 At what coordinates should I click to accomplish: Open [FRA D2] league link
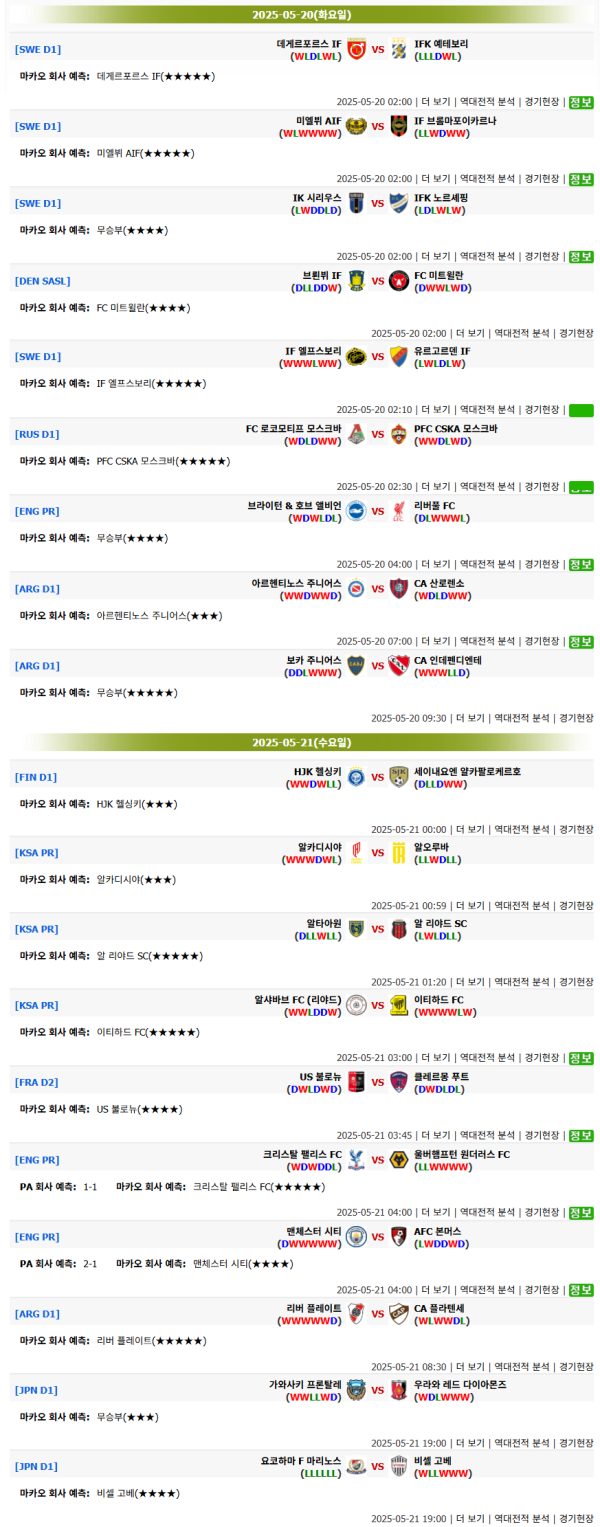click(x=37, y=1083)
